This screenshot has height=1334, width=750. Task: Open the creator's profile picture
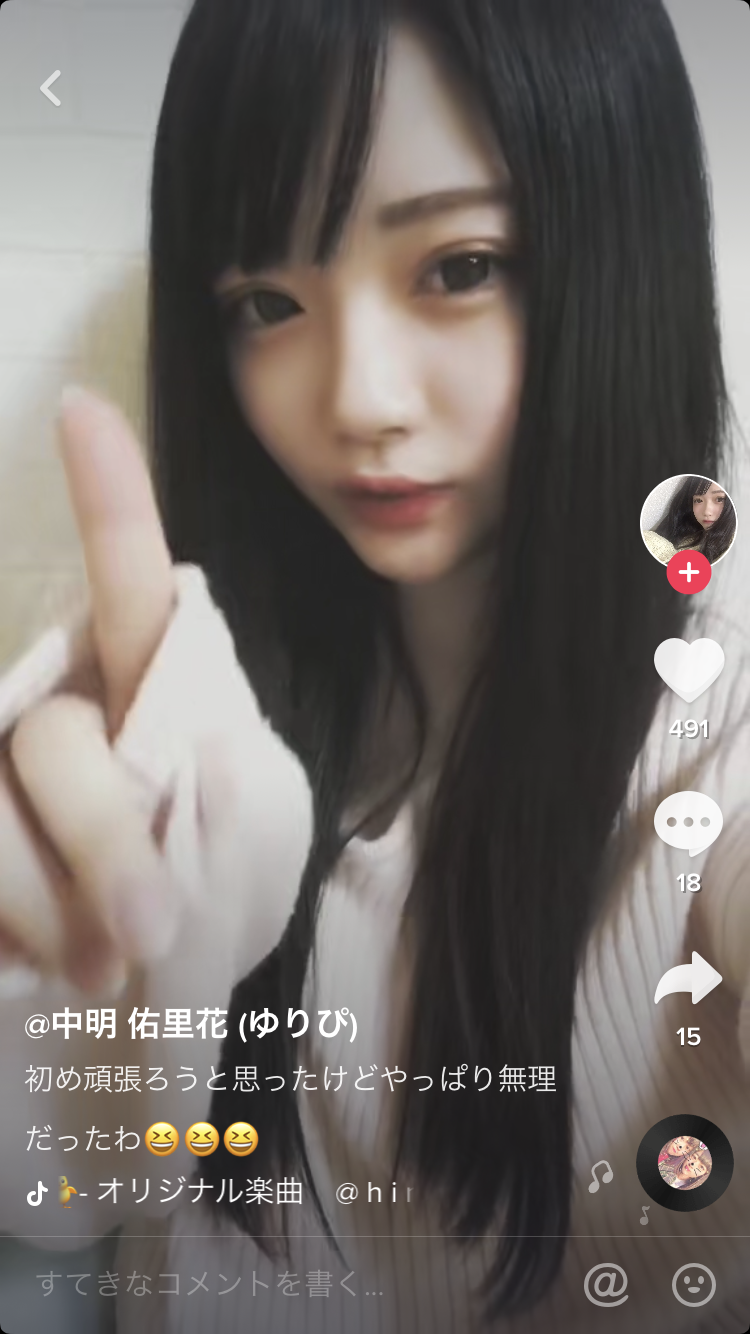688,520
